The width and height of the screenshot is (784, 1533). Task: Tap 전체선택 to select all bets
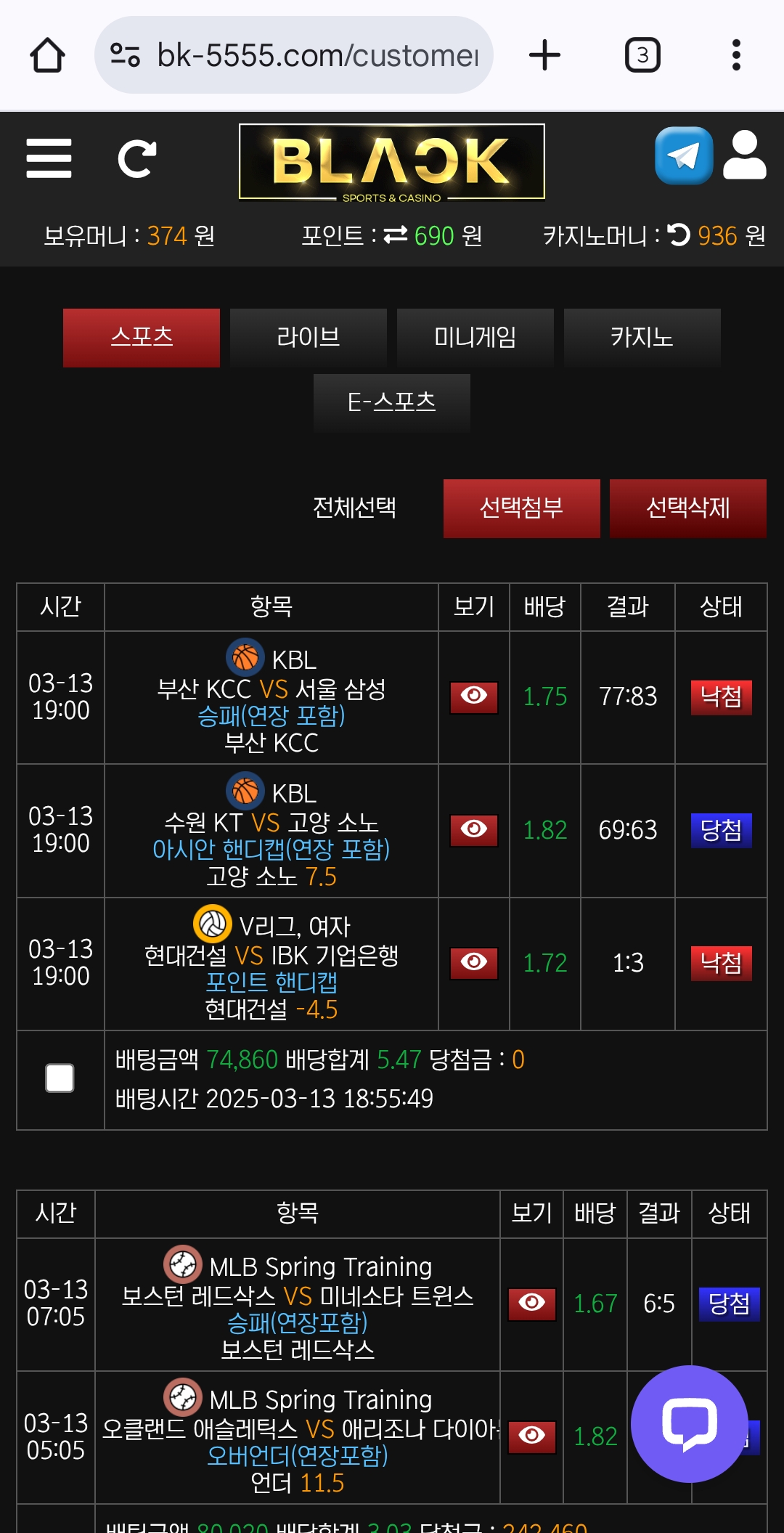[x=354, y=508]
